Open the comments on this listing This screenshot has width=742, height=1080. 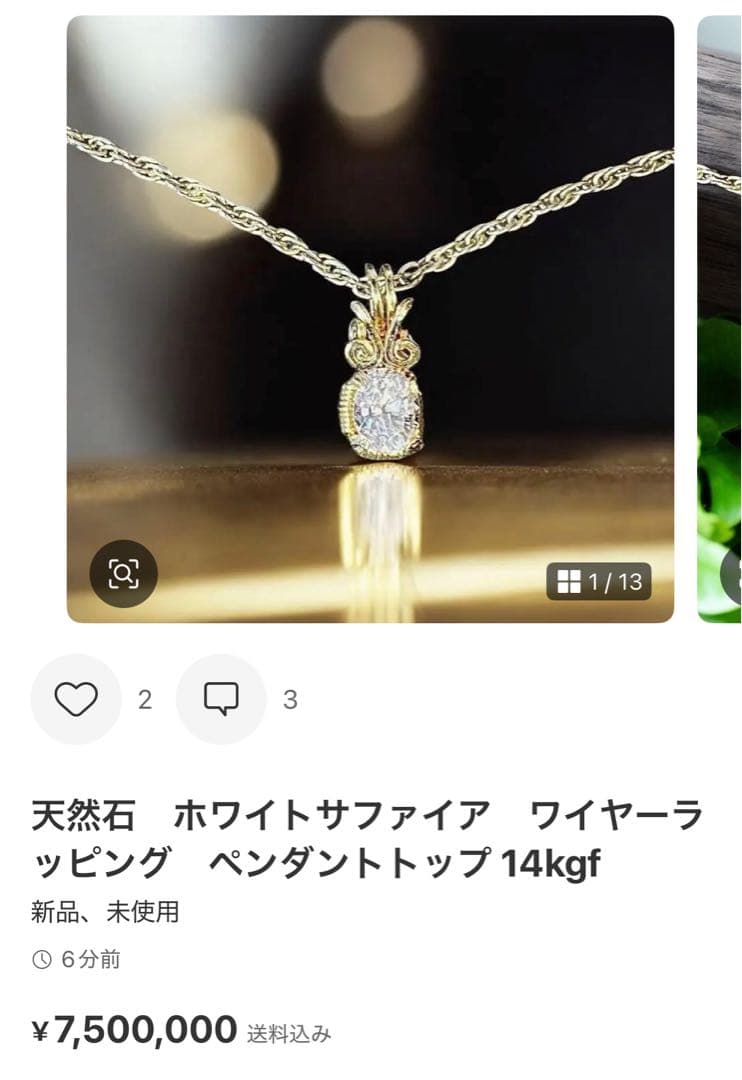click(x=221, y=699)
